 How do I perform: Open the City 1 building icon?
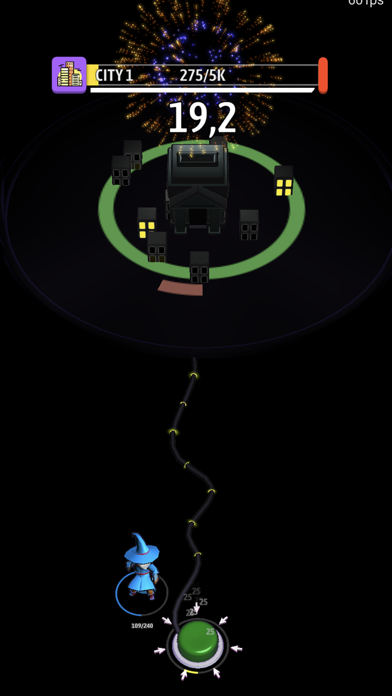(69, 75)
